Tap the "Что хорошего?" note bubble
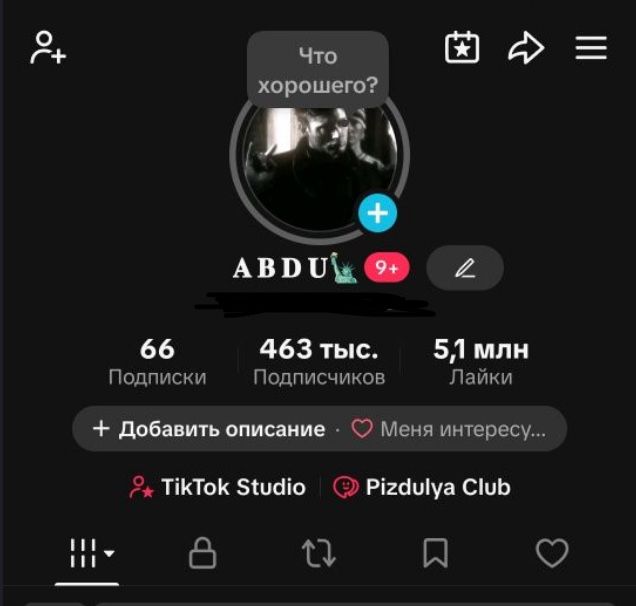The width and height of the screenshot is (636, 606). pyautogui.click(x=317, y=70)
